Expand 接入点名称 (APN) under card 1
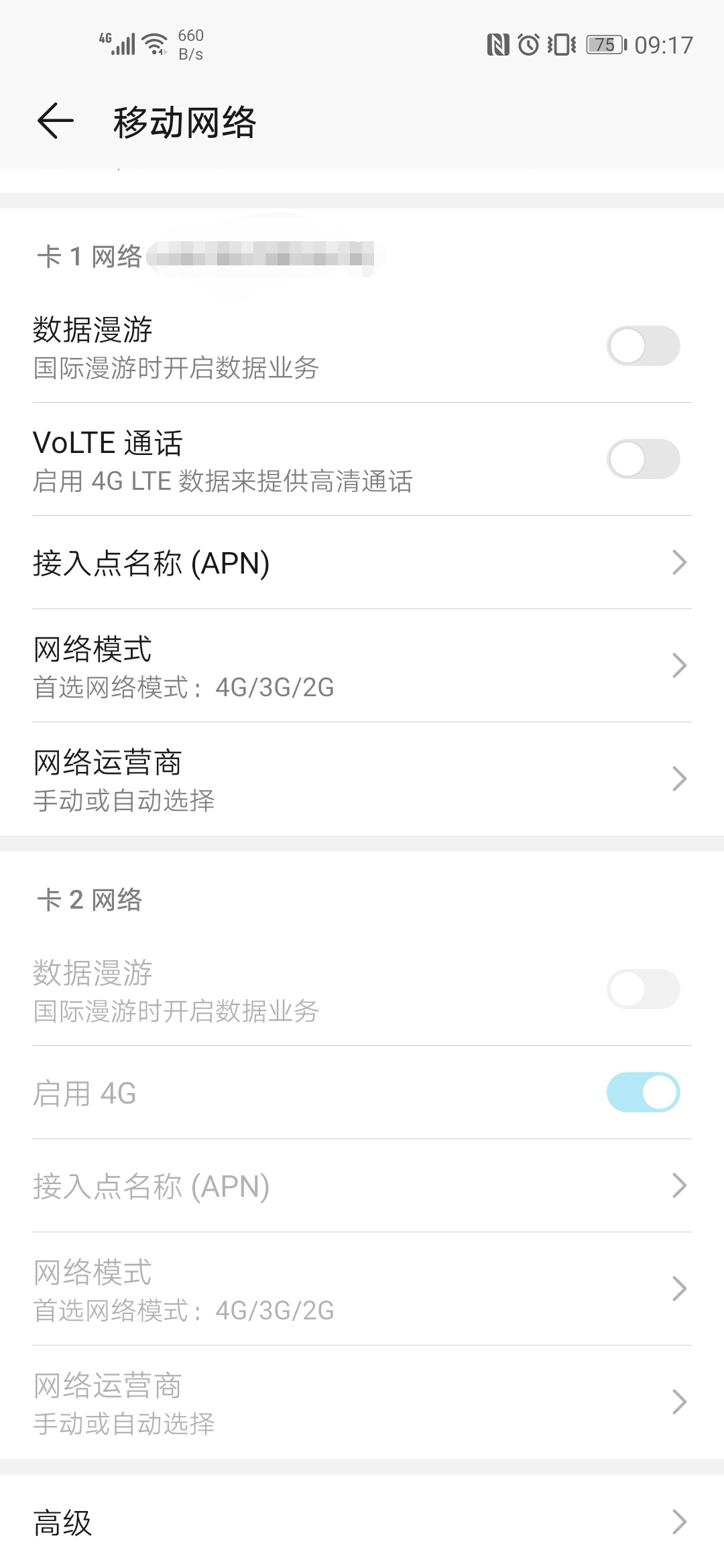Viewport: 724px width, 1568px height. pyautogui.click(x=362, y=564)
